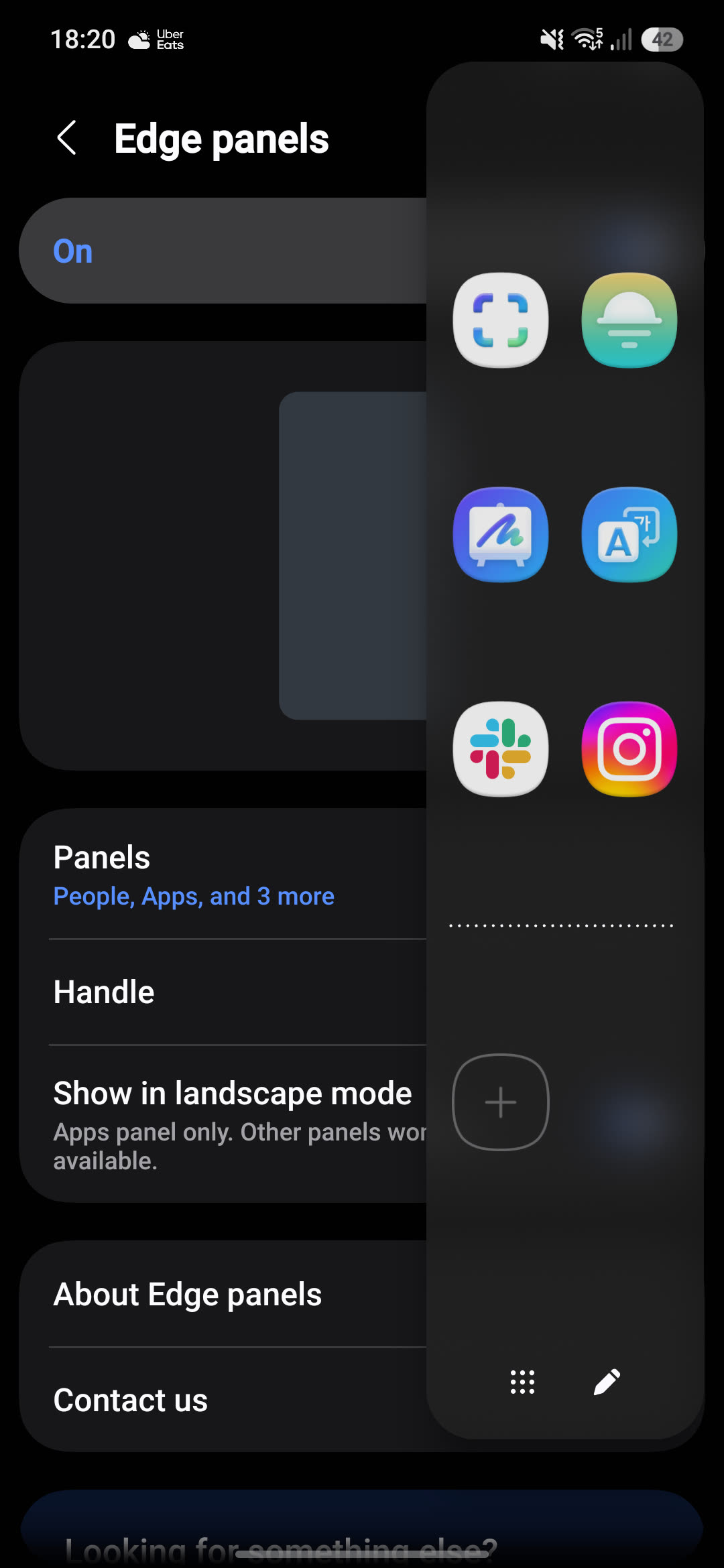Viewport: 724px width, 1568px height.
Task: Open the Handle settings
Action: click(223, 992)
